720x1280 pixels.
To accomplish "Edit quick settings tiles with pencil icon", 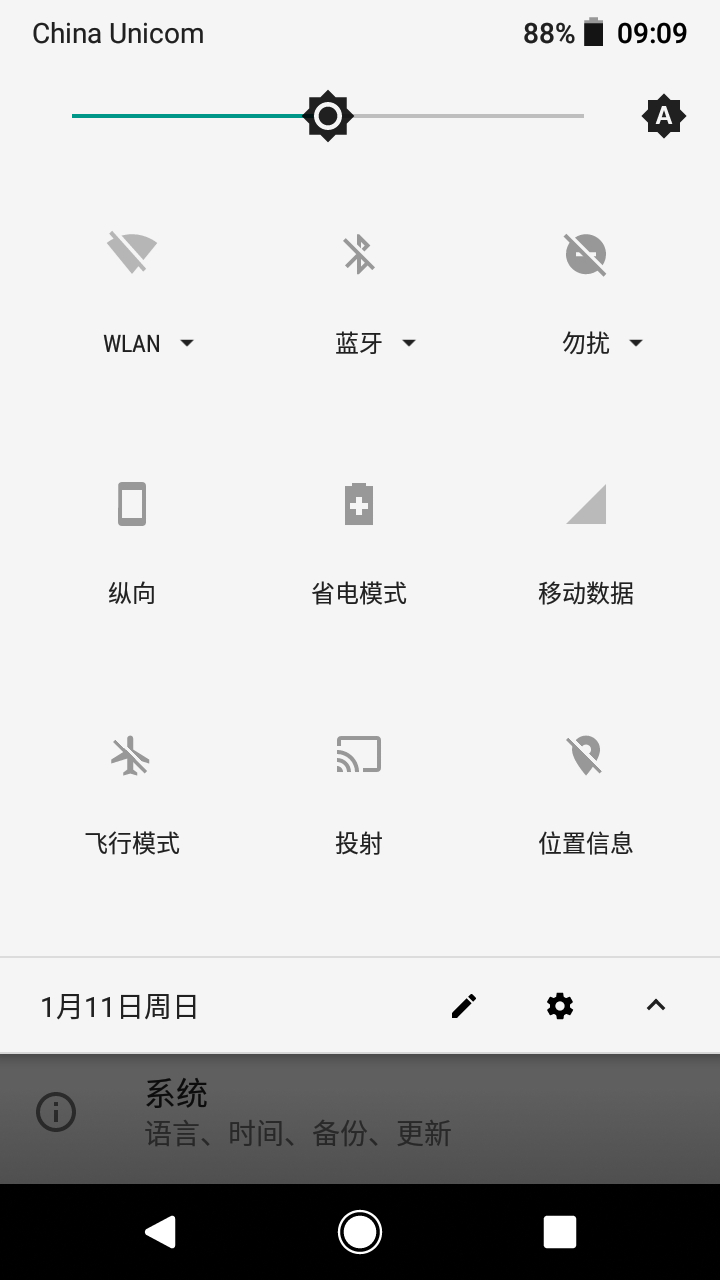I will coord(464,1006).
